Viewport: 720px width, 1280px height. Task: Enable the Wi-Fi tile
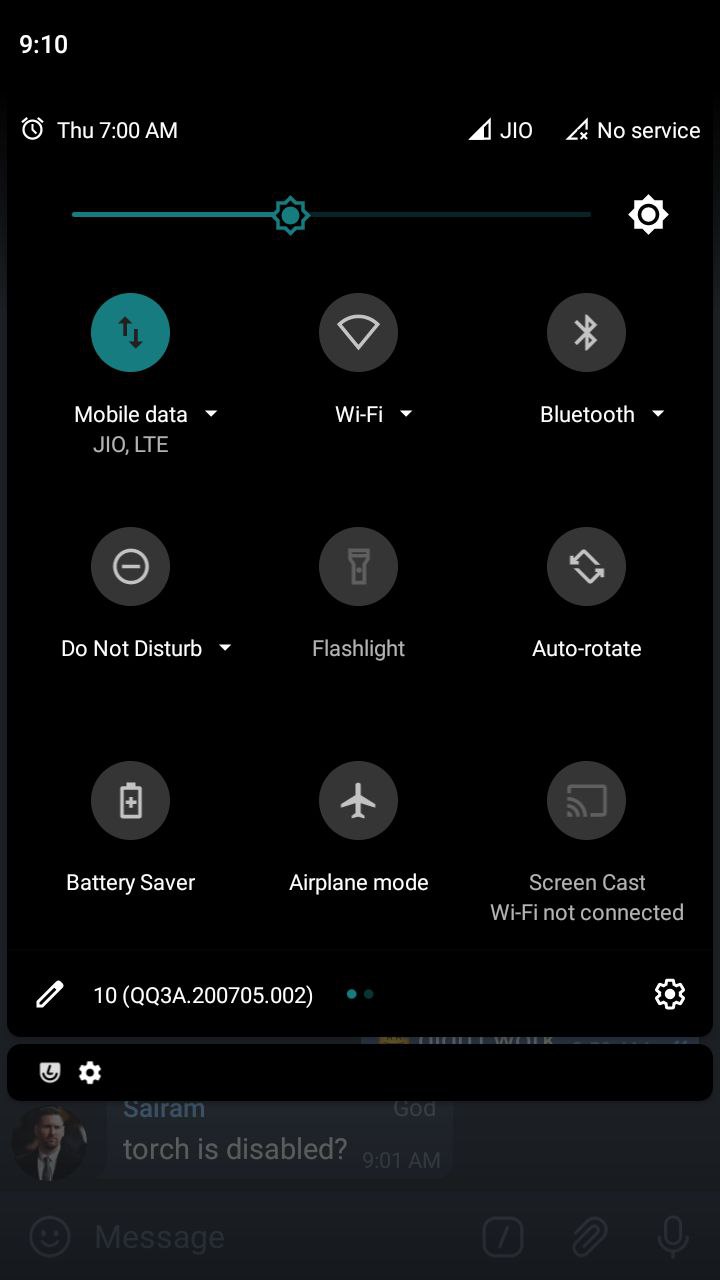pos(358,332)
